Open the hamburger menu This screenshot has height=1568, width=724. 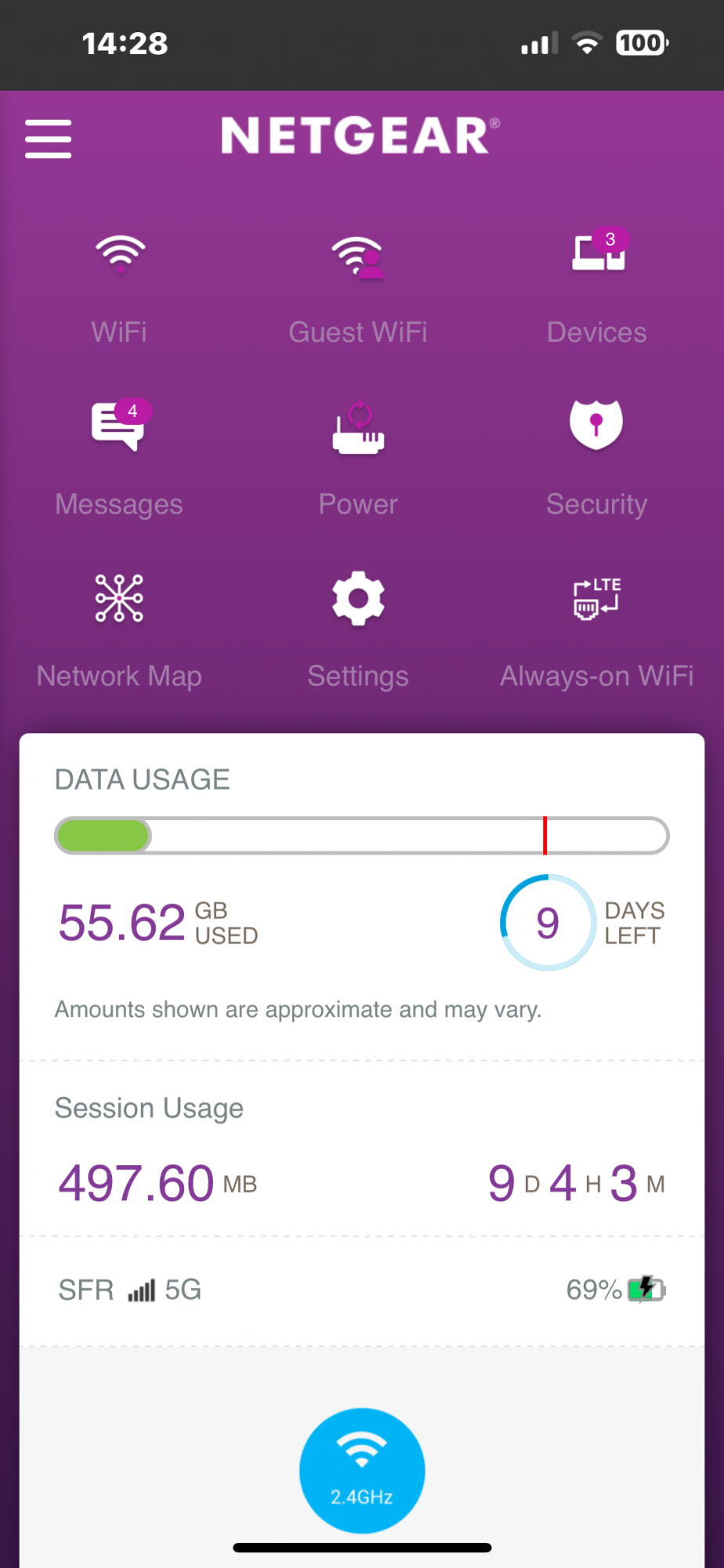48,139
